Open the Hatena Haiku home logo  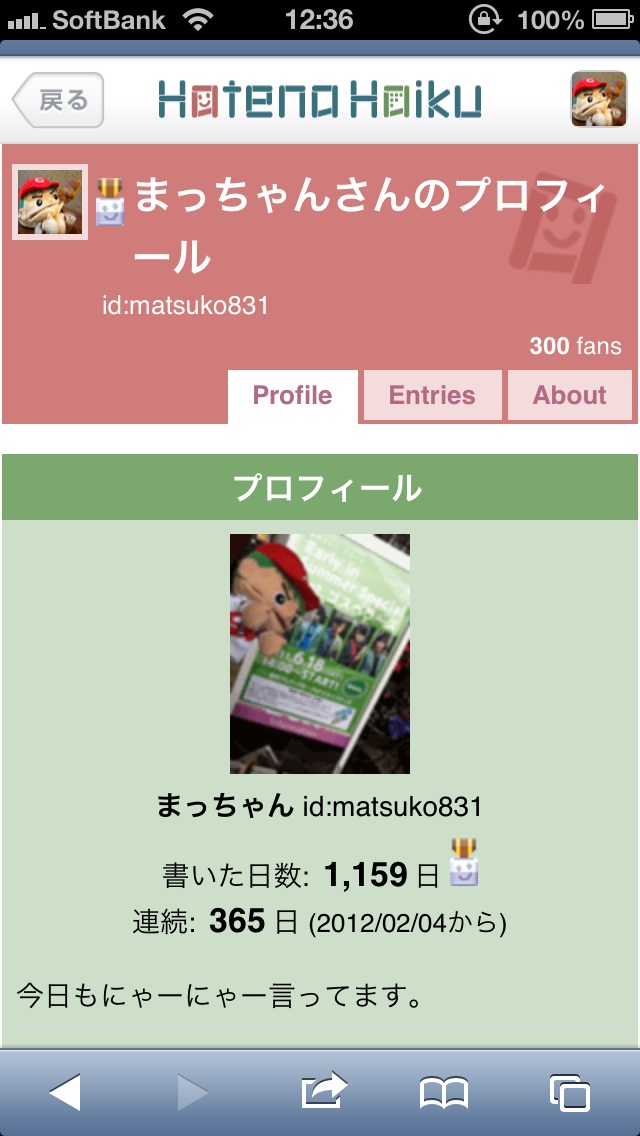point(320,100)
